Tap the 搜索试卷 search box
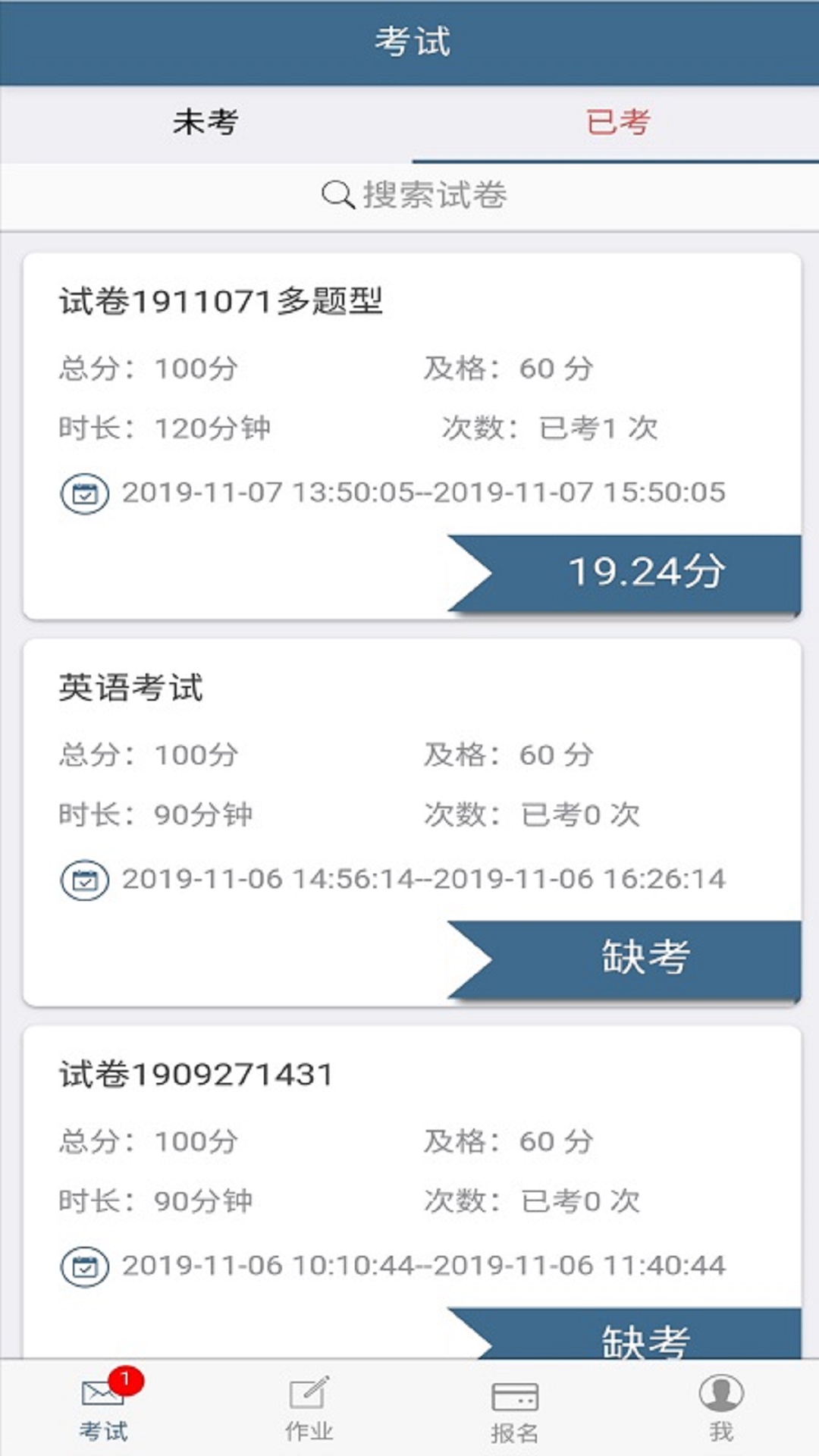 click(409, 196)
